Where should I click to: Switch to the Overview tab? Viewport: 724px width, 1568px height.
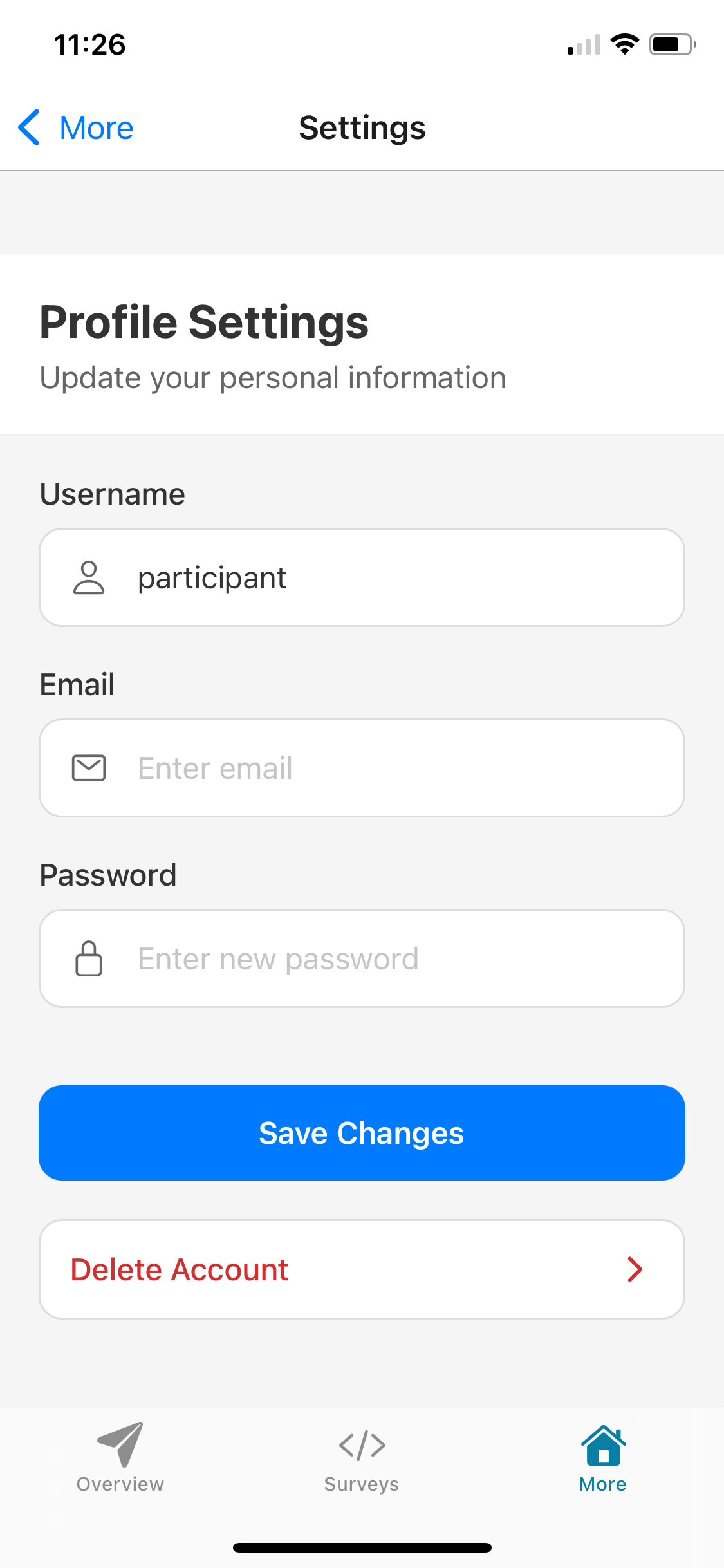(120, 1461)
